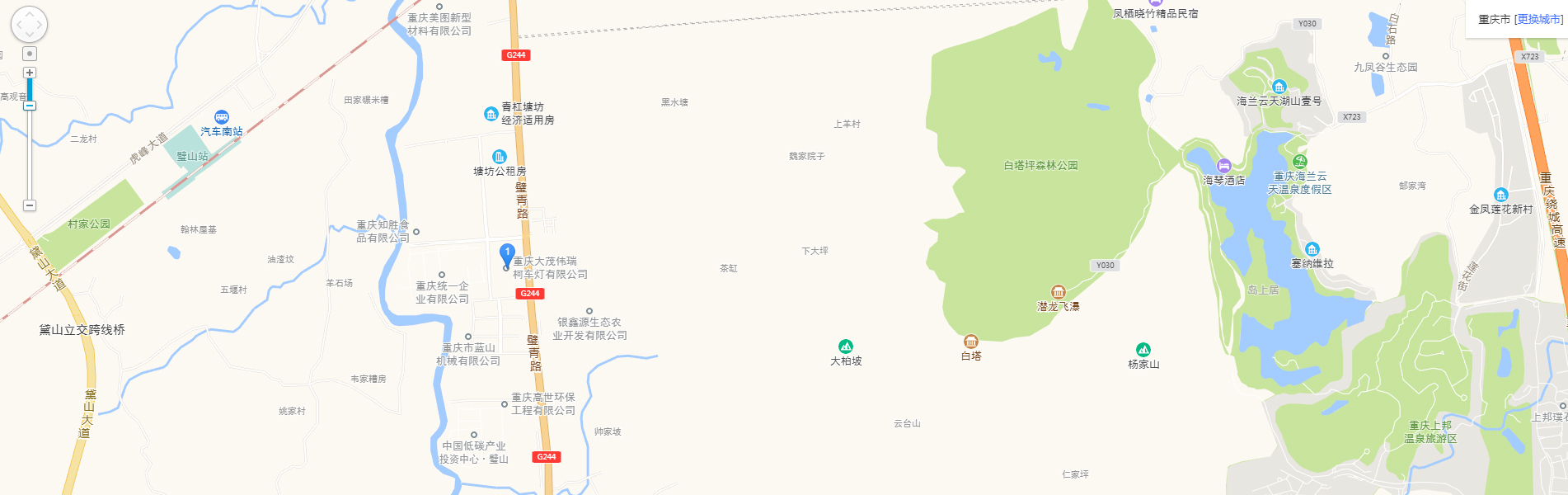Open the 金凤莲花新村 POI
This screenshot has height=495, width=1568.
(x=1500, y=195)
